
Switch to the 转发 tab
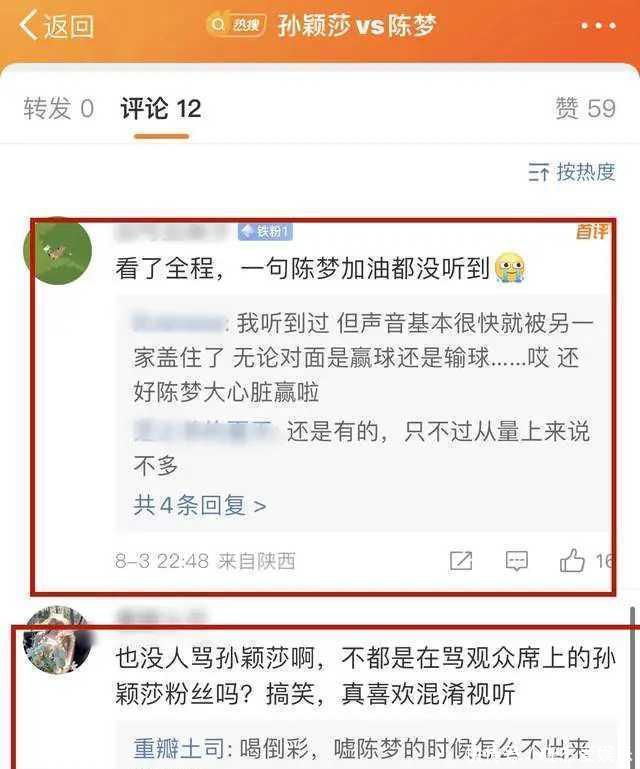click(58, 108)
